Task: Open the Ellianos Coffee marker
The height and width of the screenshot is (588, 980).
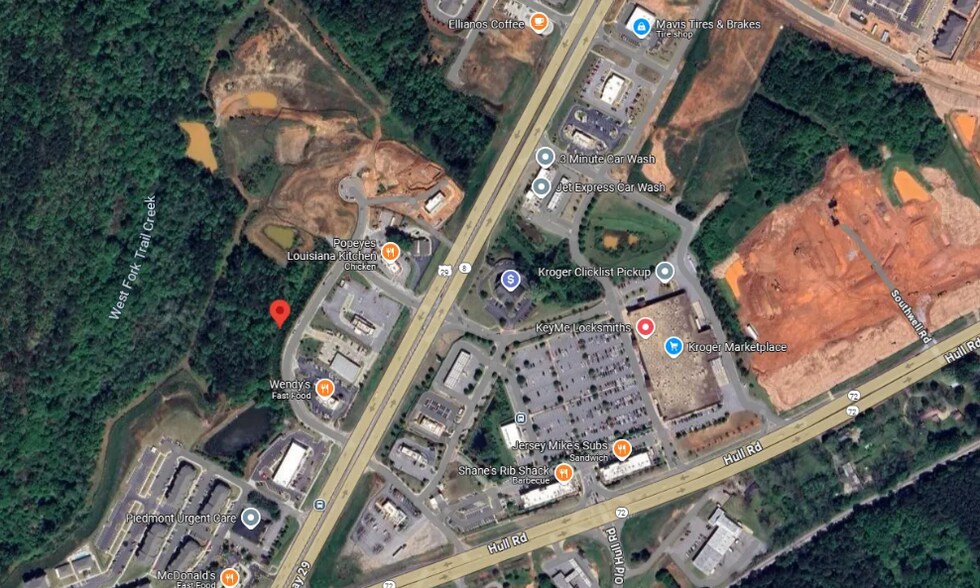Action: (x=539, y=22)
